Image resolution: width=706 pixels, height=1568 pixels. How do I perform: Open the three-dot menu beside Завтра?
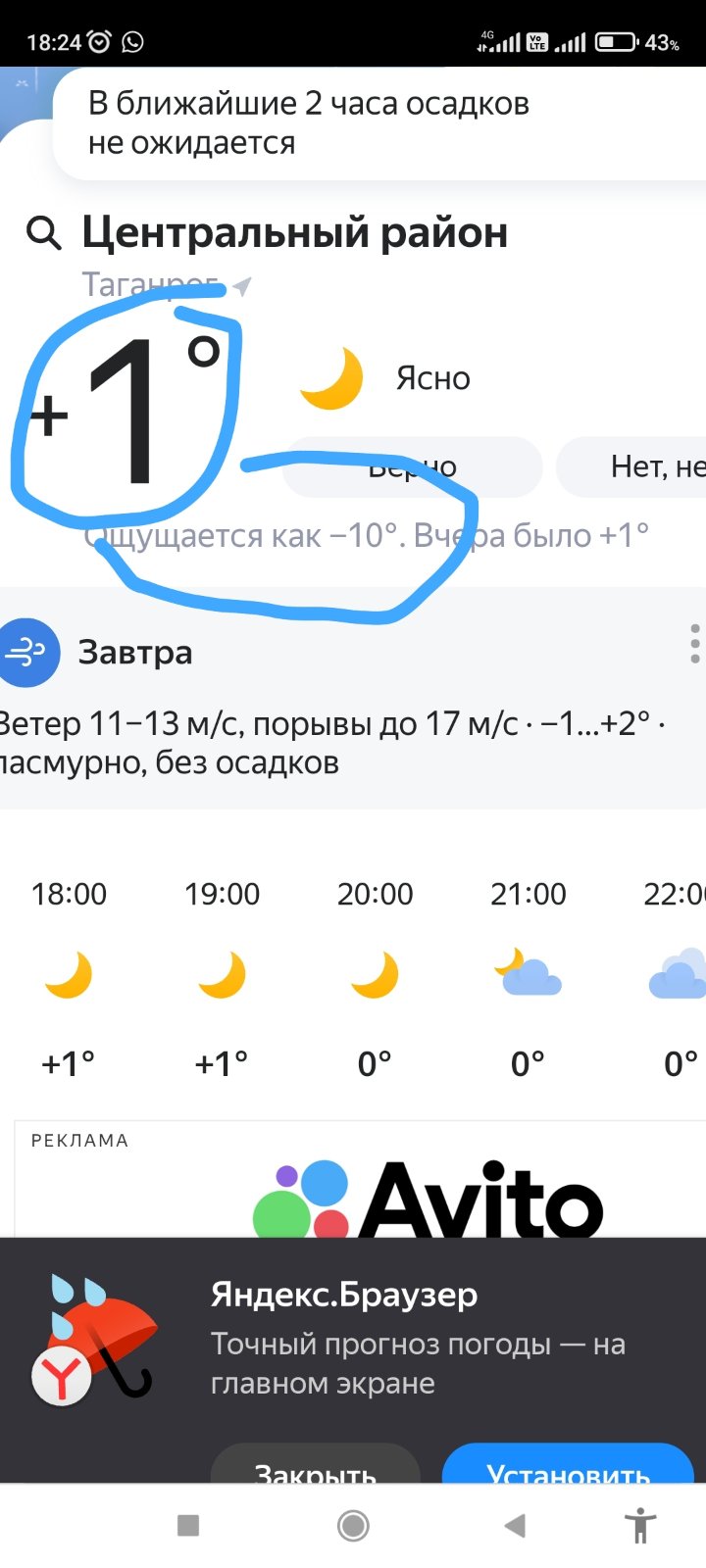pyautogui.click(x=694, y=644)
